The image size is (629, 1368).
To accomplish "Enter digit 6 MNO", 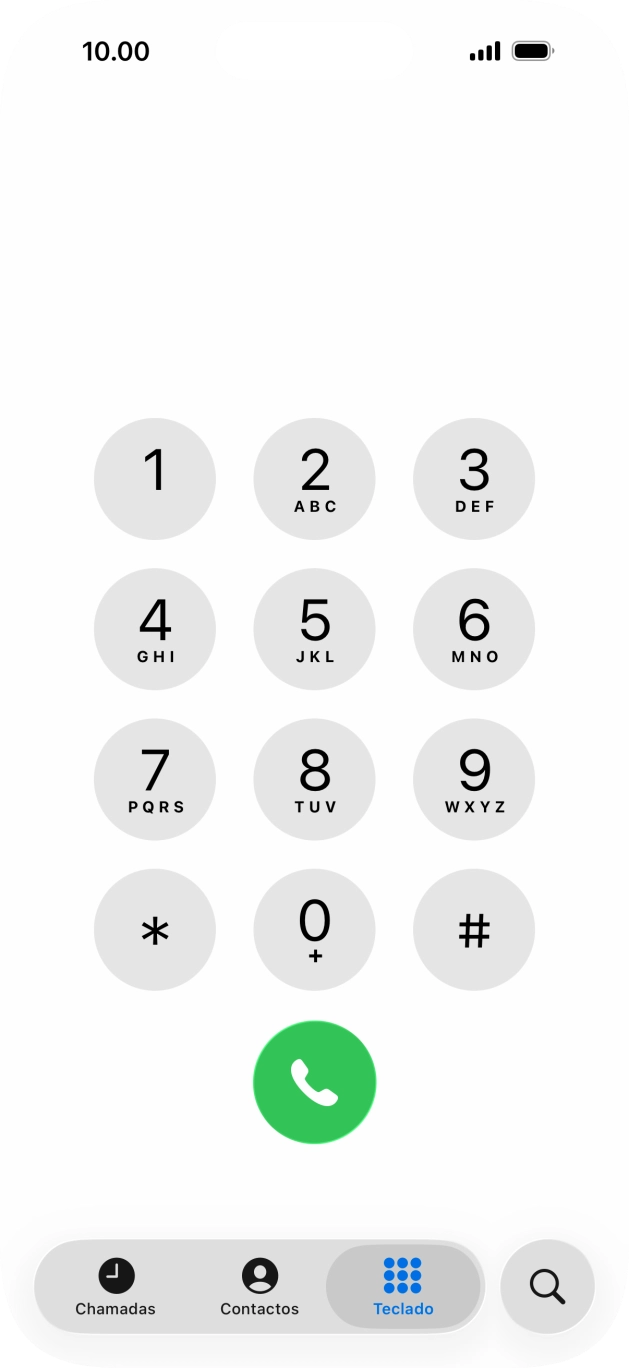I will tap(474, 629).
